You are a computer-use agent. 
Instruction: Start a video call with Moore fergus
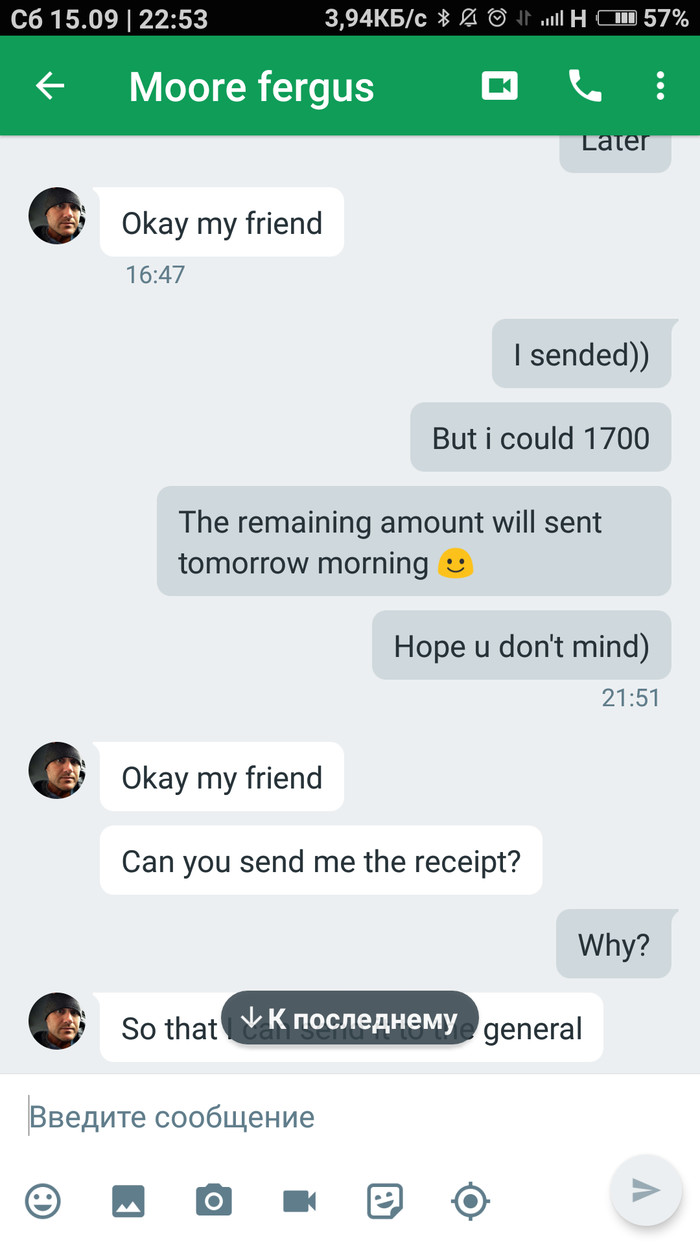pos(499,87)
